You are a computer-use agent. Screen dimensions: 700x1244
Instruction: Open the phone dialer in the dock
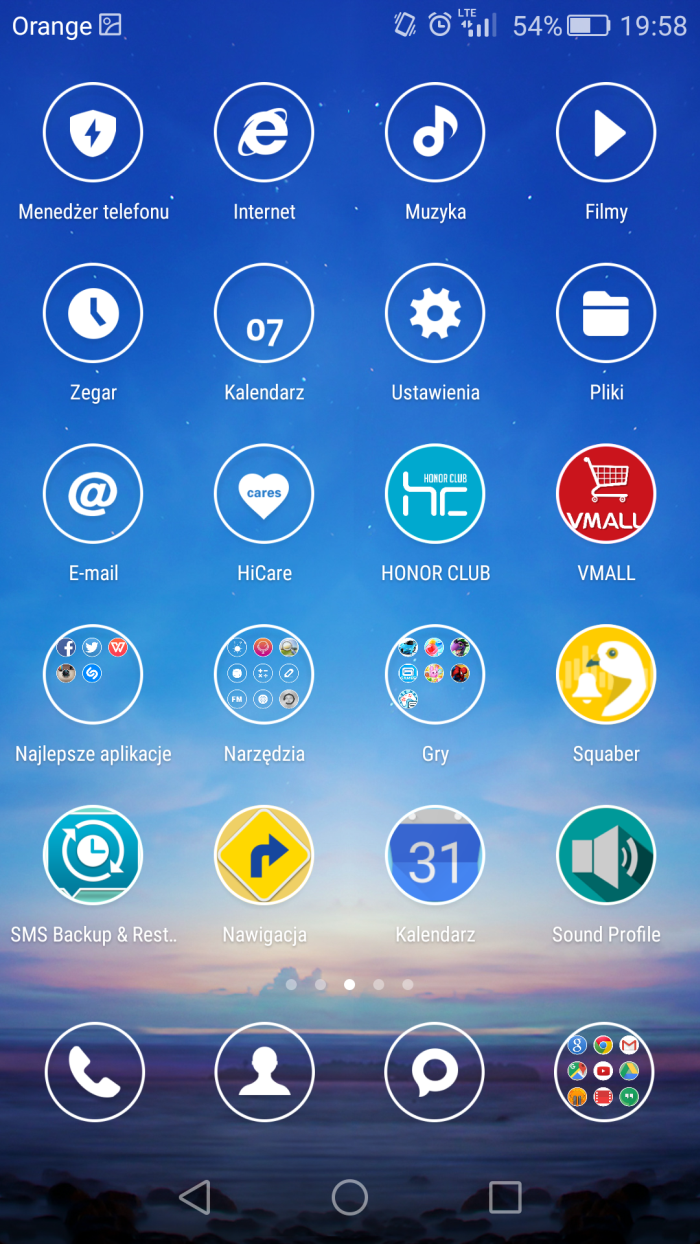pos(94,1072)
